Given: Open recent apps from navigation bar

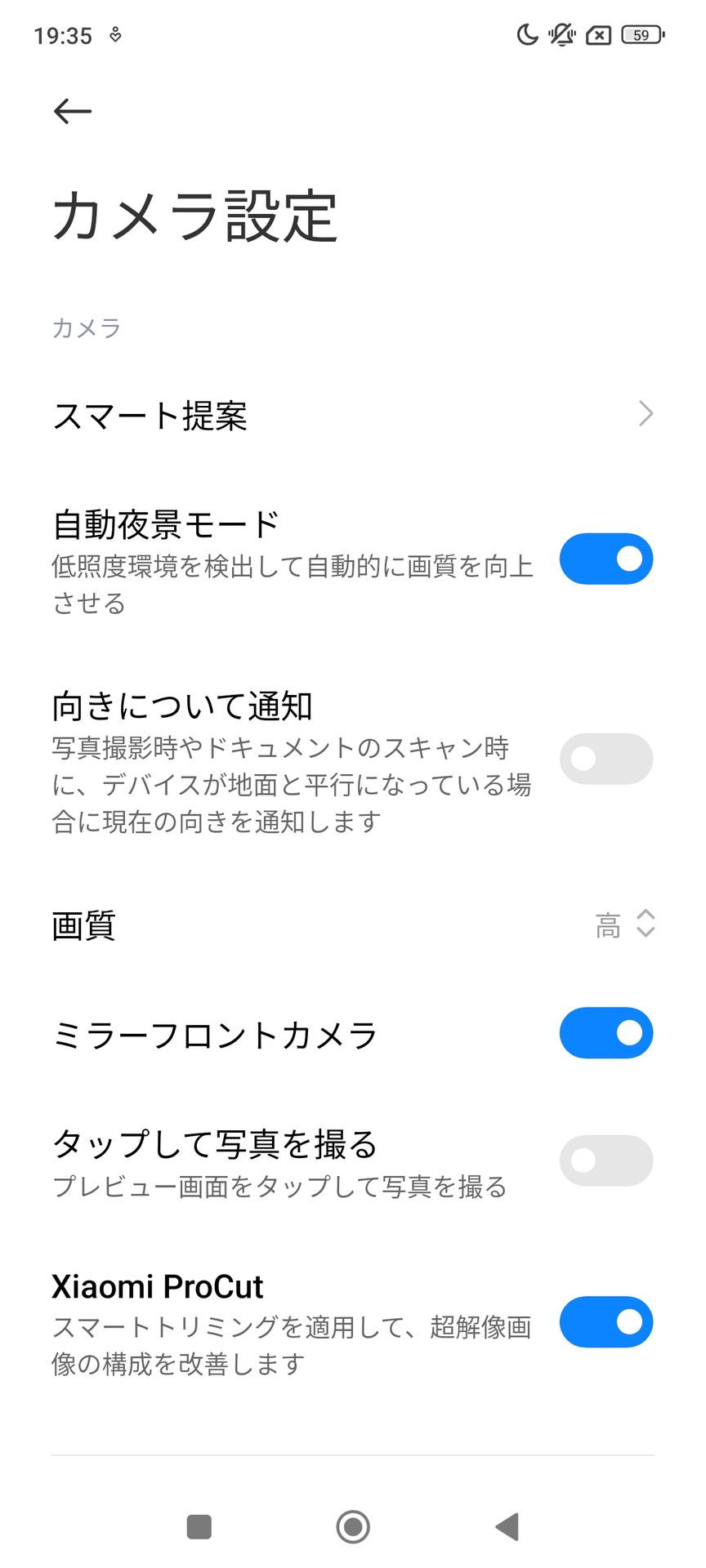Looking at the screenshot, I should (199, 1526).
